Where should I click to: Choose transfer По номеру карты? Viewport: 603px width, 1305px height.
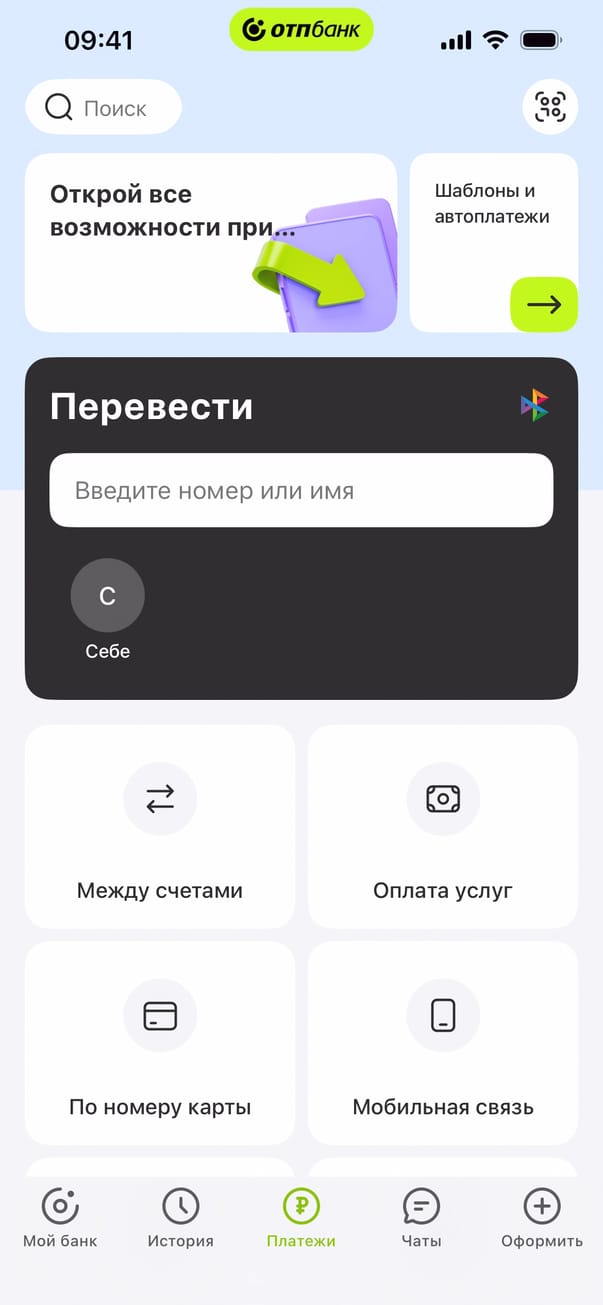(x=160, y=1043)
